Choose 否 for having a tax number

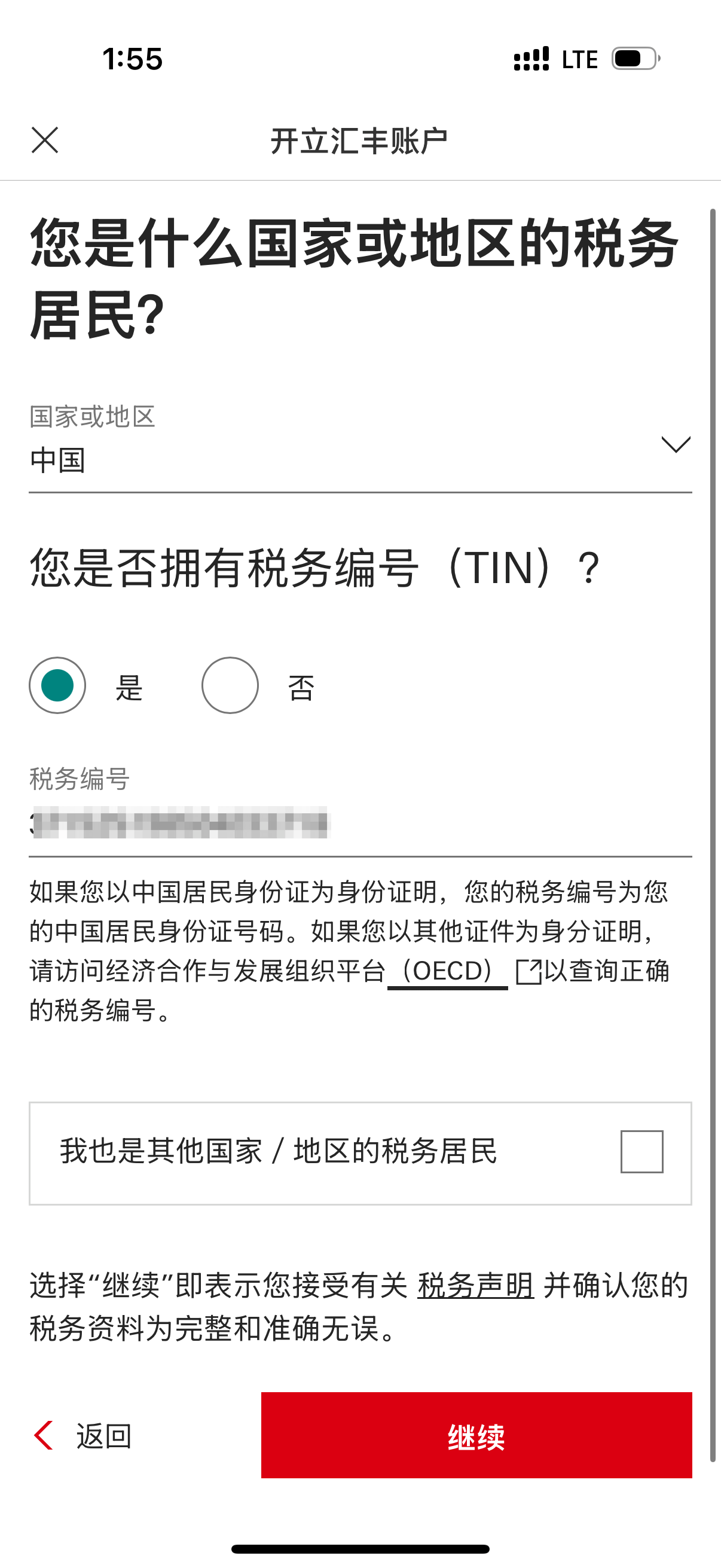tap(230, 685)
